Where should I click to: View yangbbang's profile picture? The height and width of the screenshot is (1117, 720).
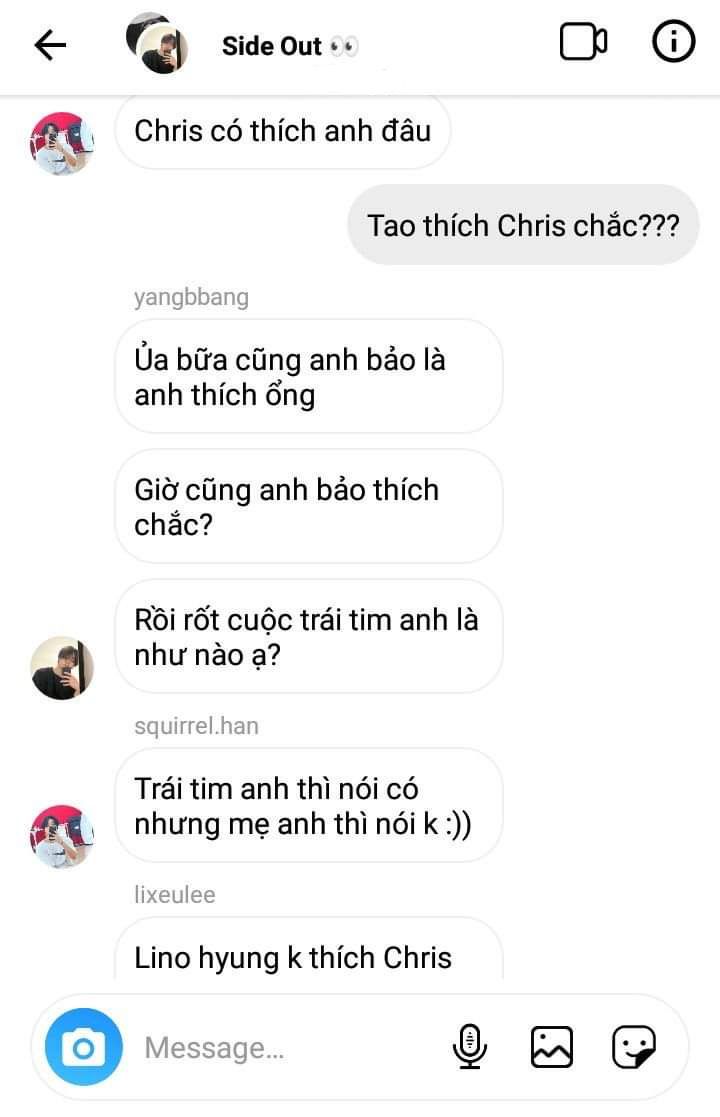coord(62,667)
